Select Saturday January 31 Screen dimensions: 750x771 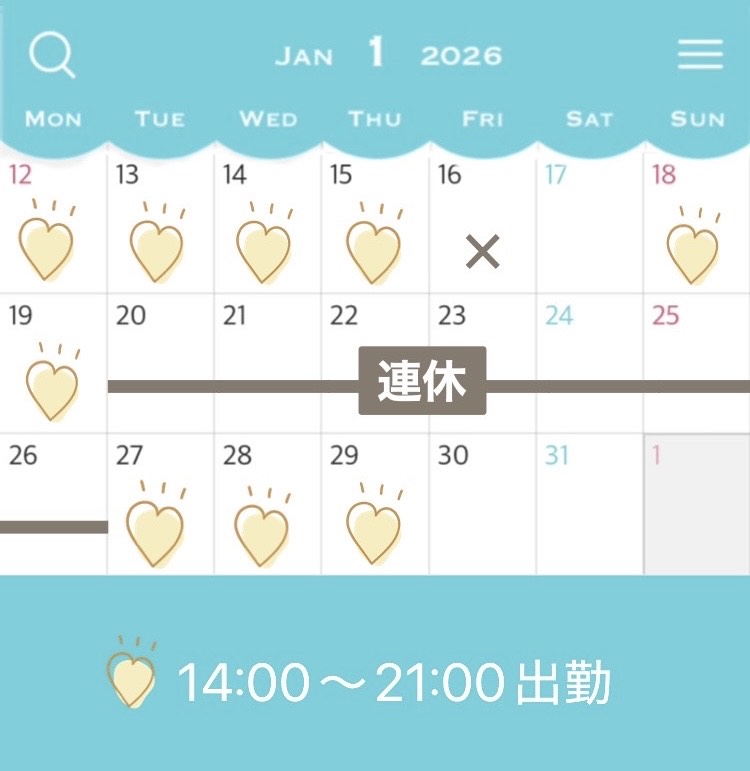click(x=590, y=505)
